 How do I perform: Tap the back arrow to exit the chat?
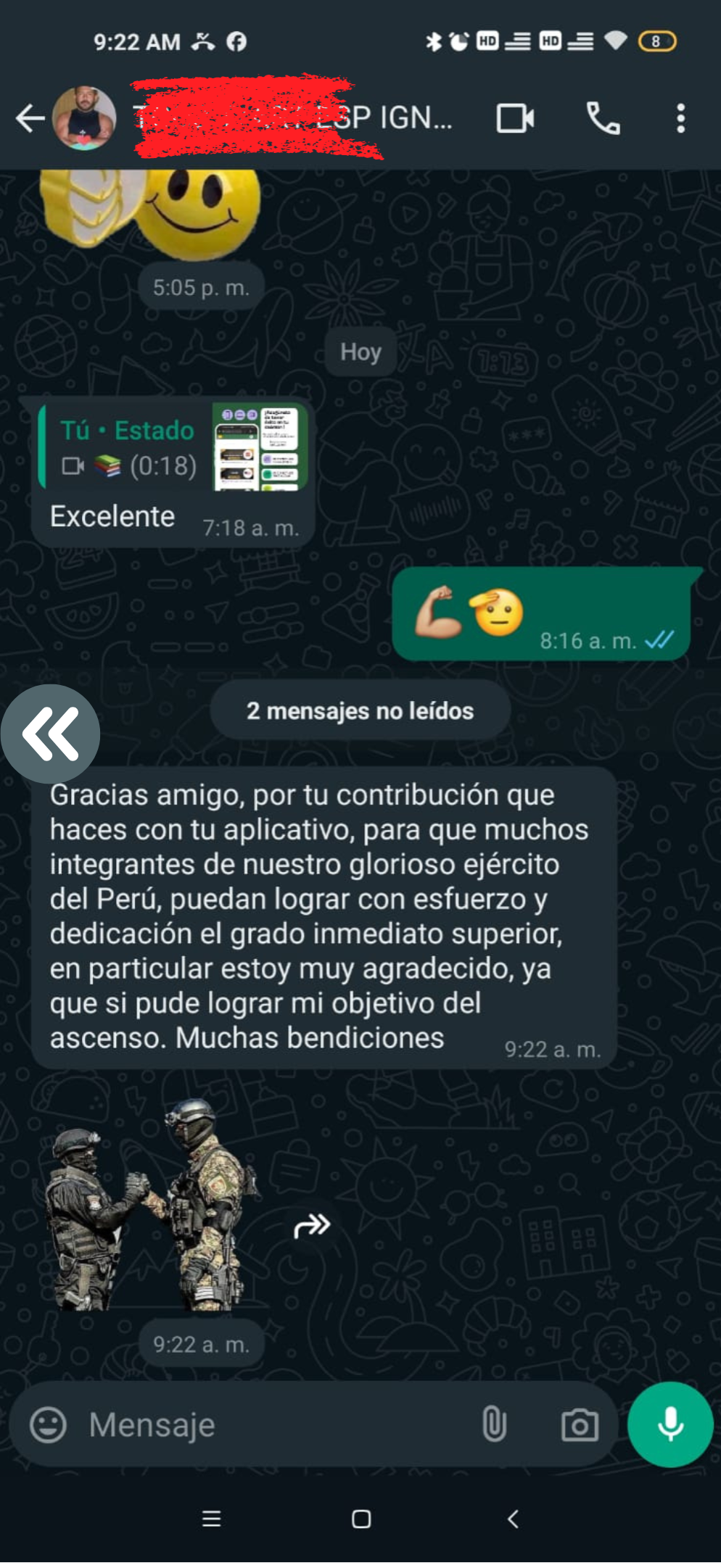point(30,117)
